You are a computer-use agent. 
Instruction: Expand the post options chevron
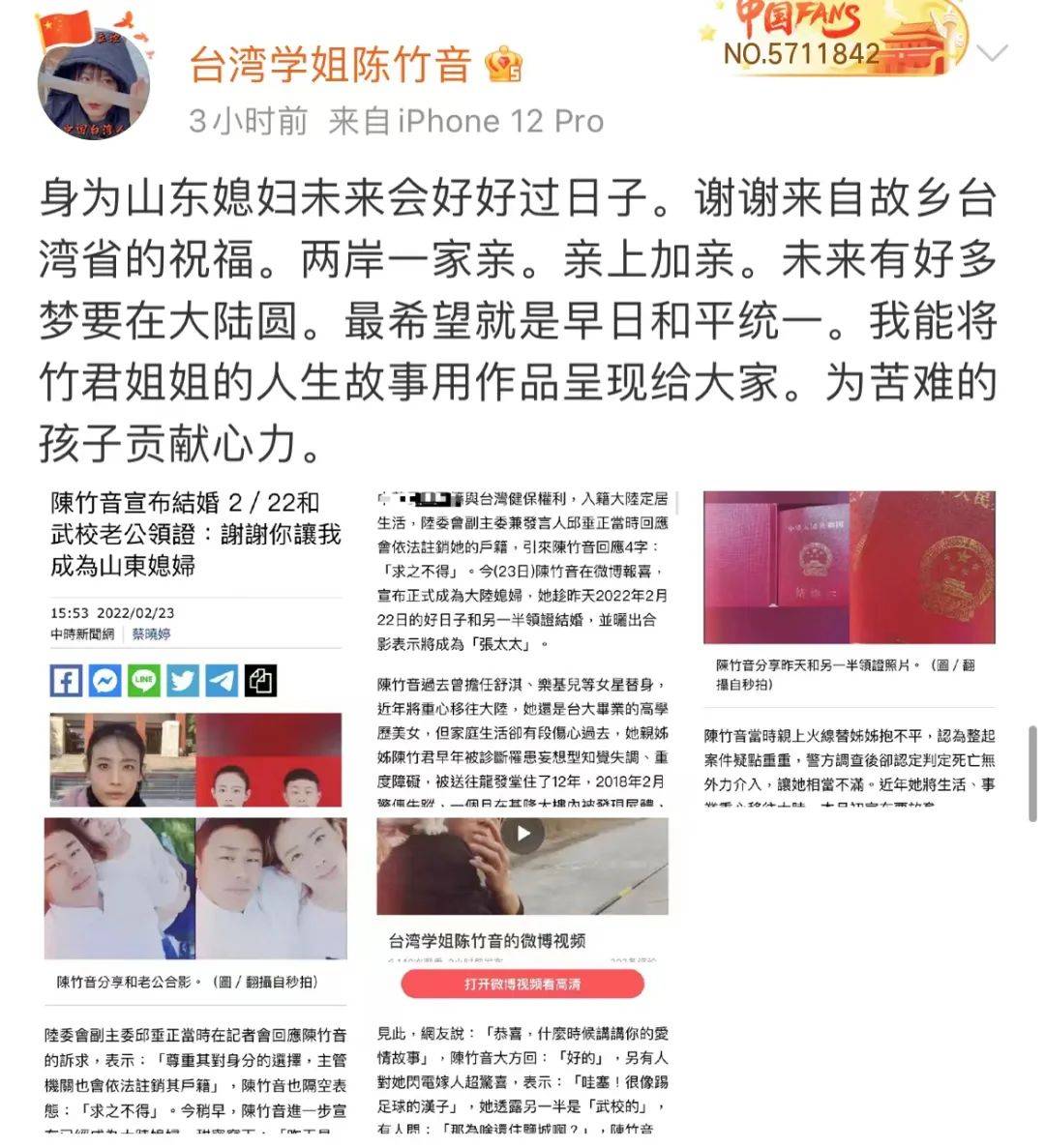pyautogui.click(x=993, y=52)
